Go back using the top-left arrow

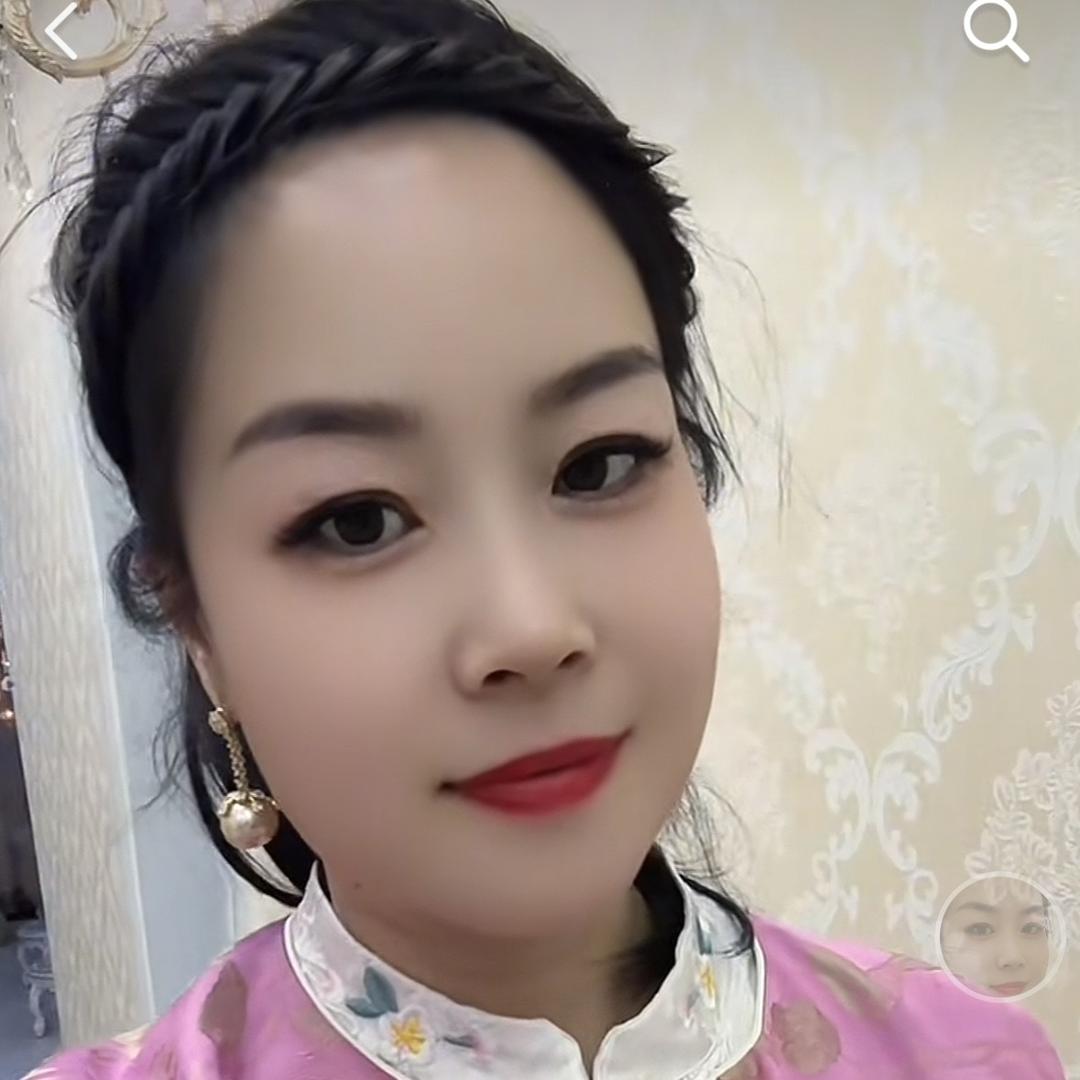point(61,31)
